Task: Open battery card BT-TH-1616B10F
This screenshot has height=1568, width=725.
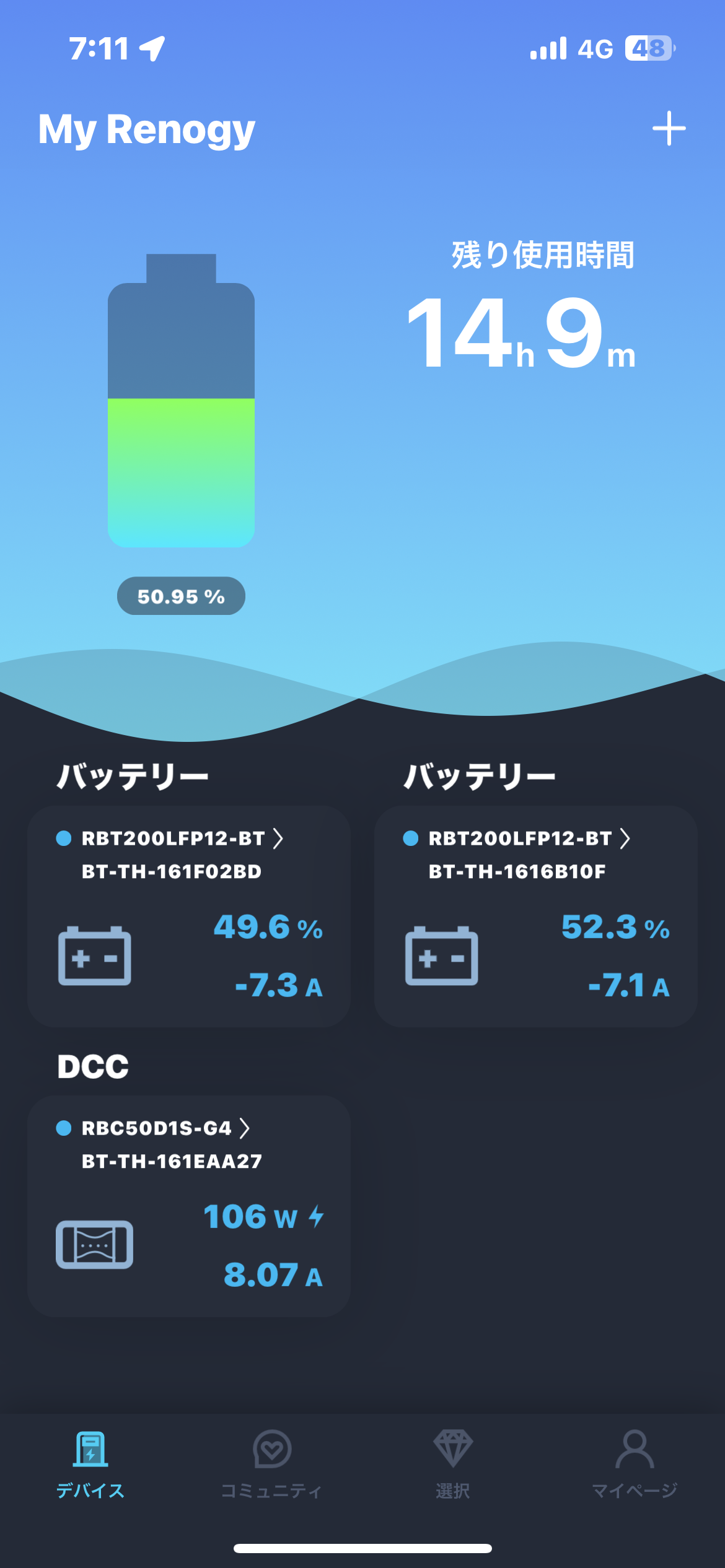Action: pos(535,917)
